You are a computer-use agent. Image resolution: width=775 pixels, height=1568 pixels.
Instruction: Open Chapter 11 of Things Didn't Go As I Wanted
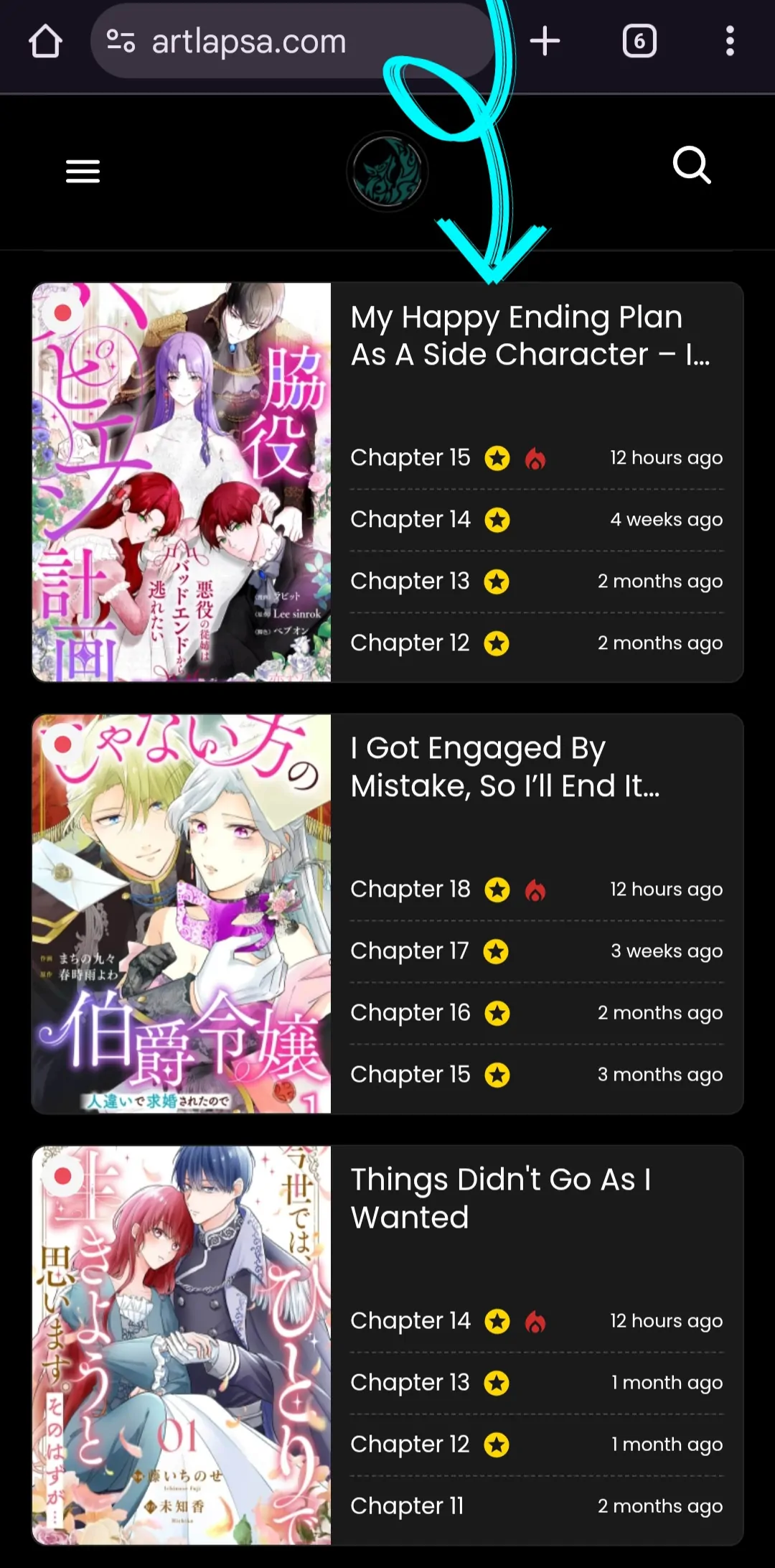[407, 1506]
